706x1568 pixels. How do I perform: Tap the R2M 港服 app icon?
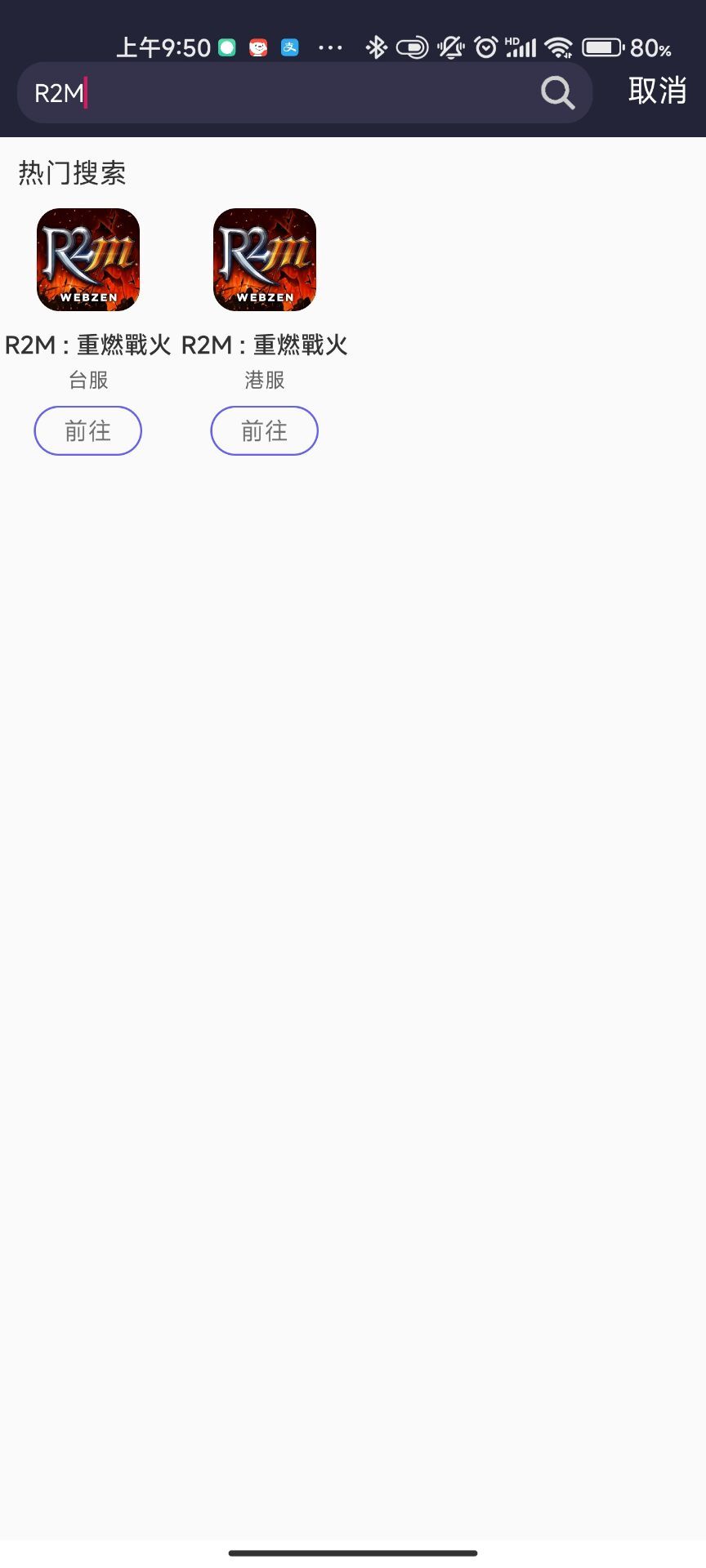pos(264,260)
